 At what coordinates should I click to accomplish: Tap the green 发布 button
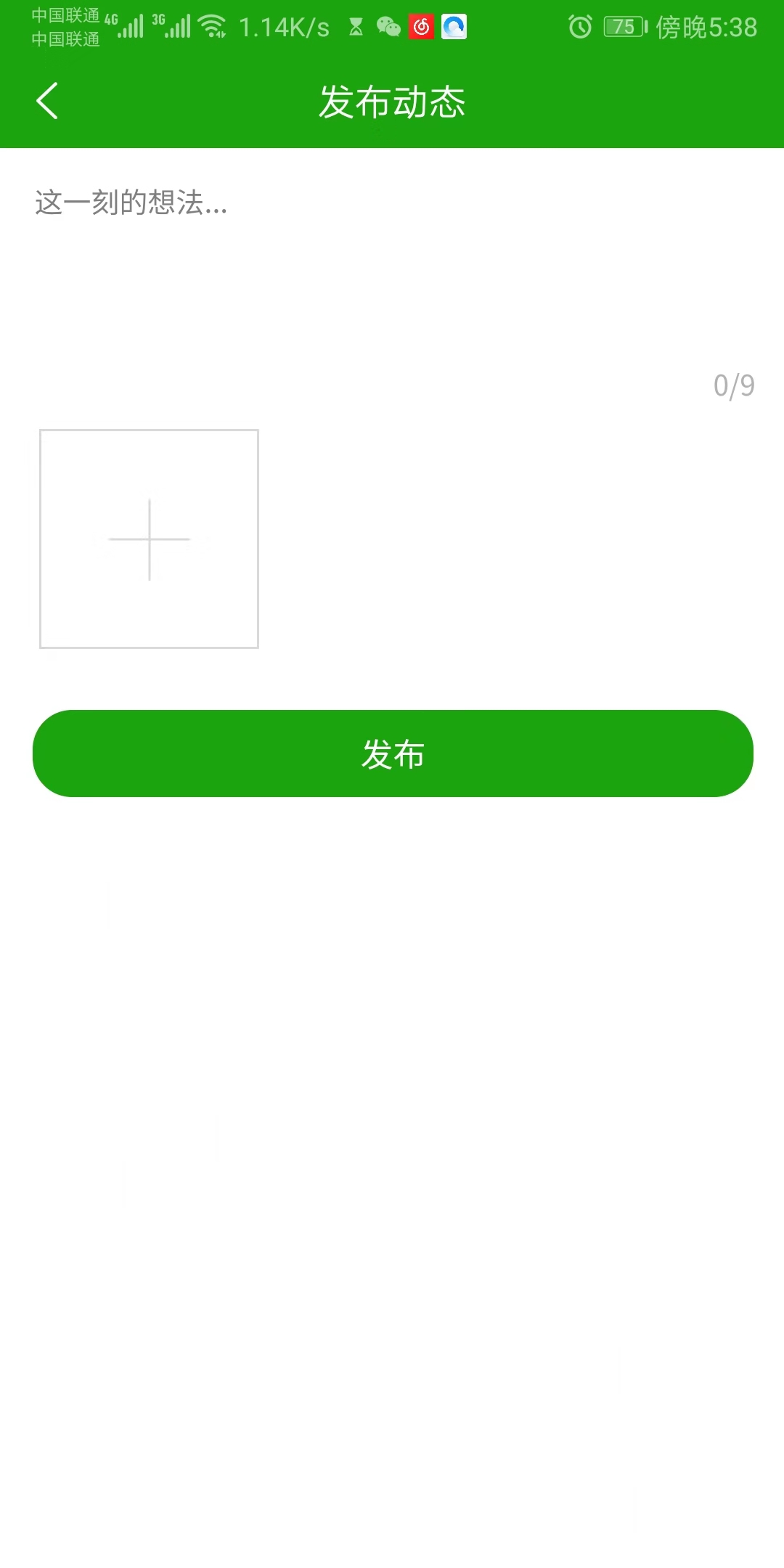pos(392,754)
